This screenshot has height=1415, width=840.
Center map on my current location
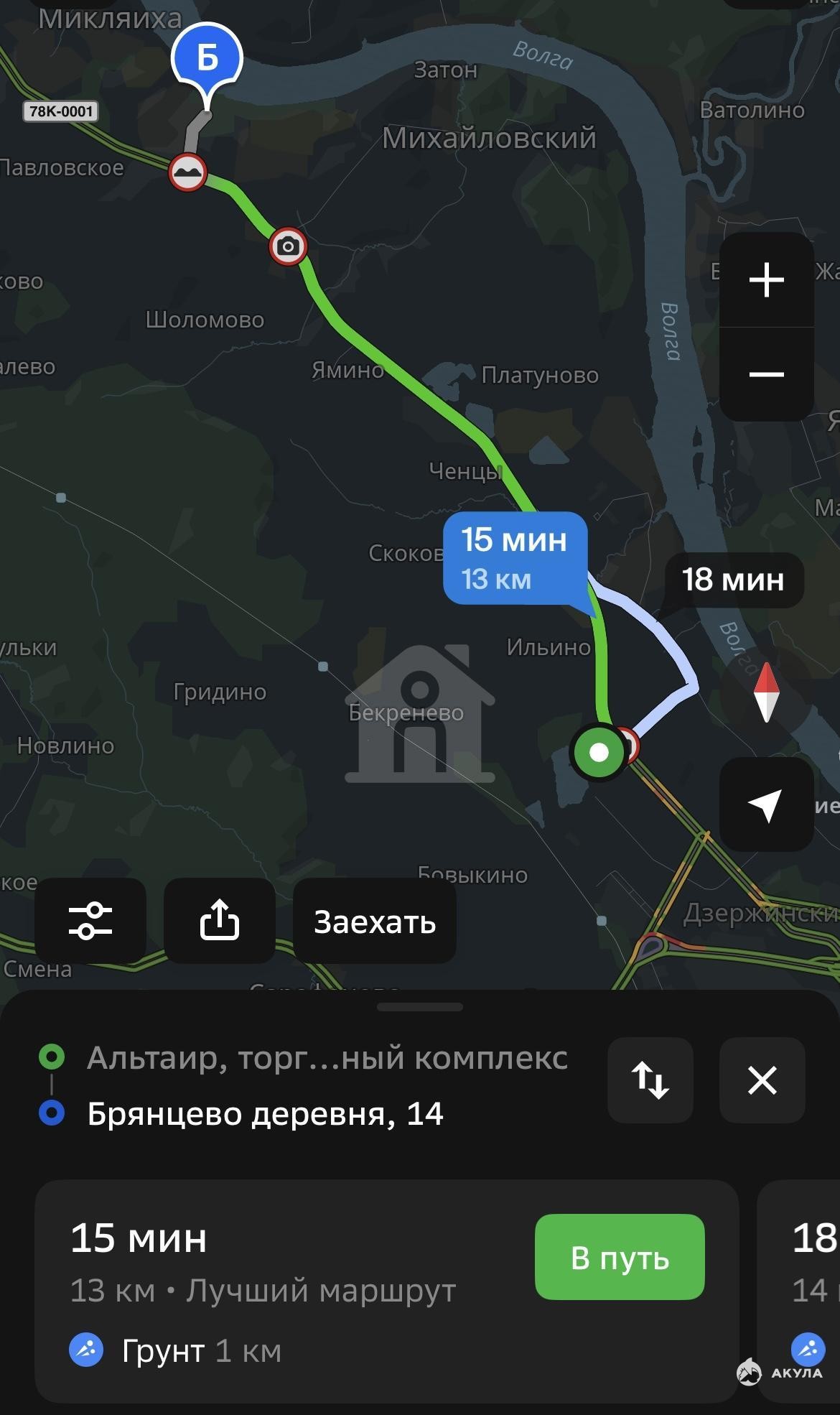click(x=766, y=804)
